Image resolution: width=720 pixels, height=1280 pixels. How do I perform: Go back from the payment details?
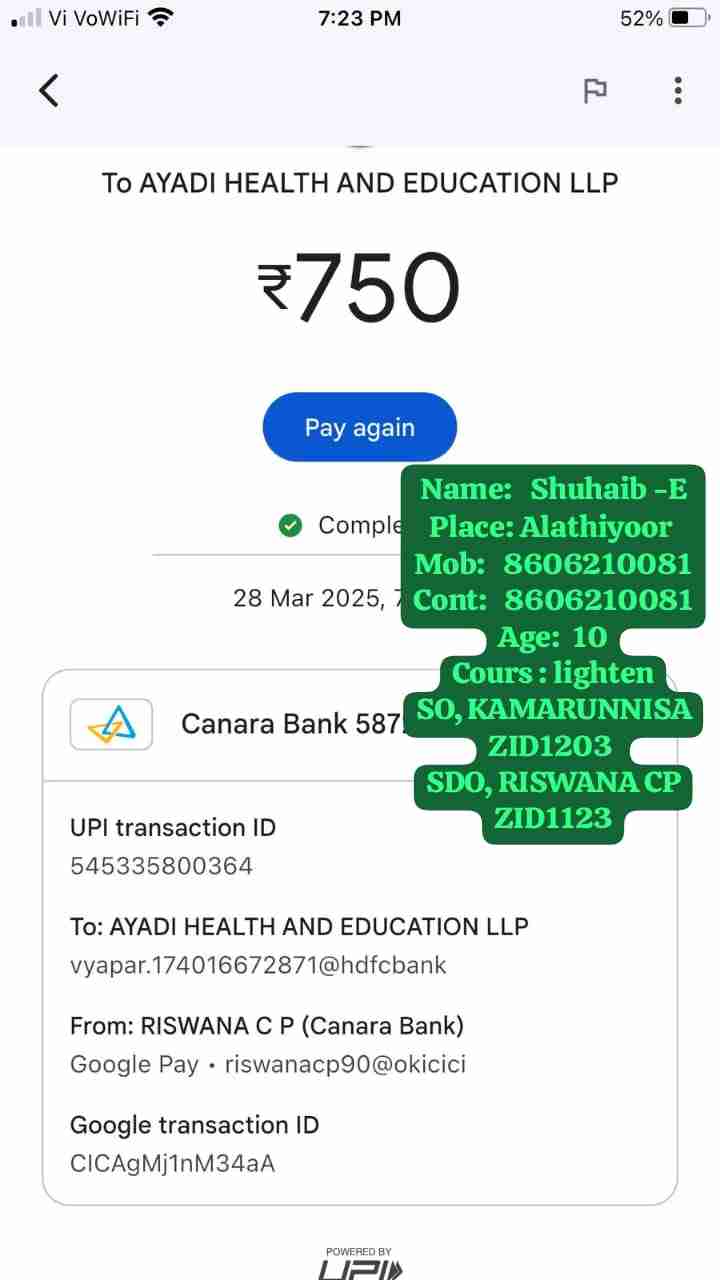point(48,90)
